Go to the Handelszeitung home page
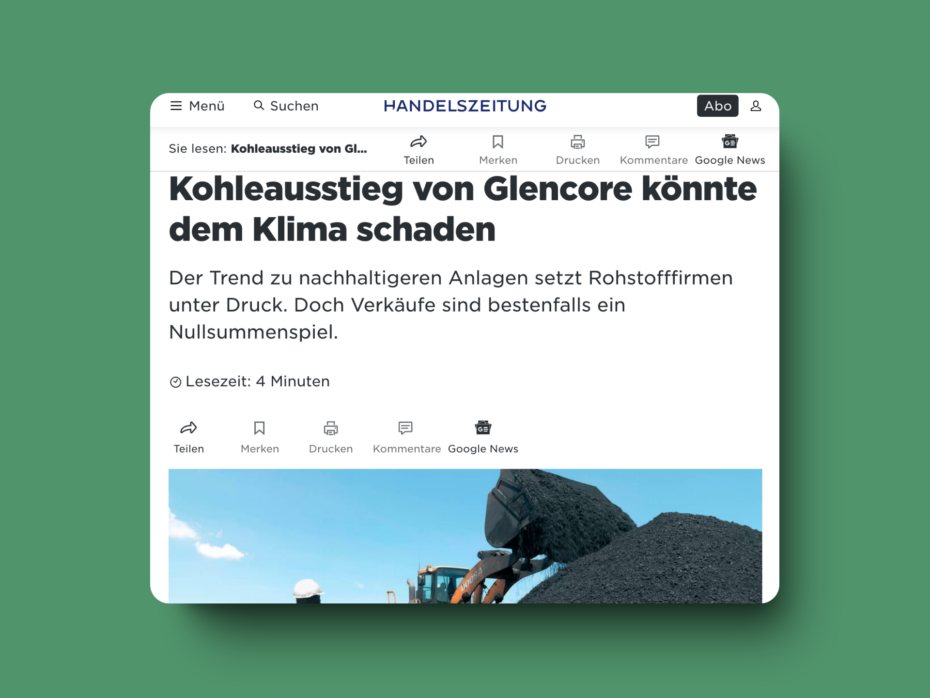The width and height of the screenshot is (930, 698). [x=465, y=106]
